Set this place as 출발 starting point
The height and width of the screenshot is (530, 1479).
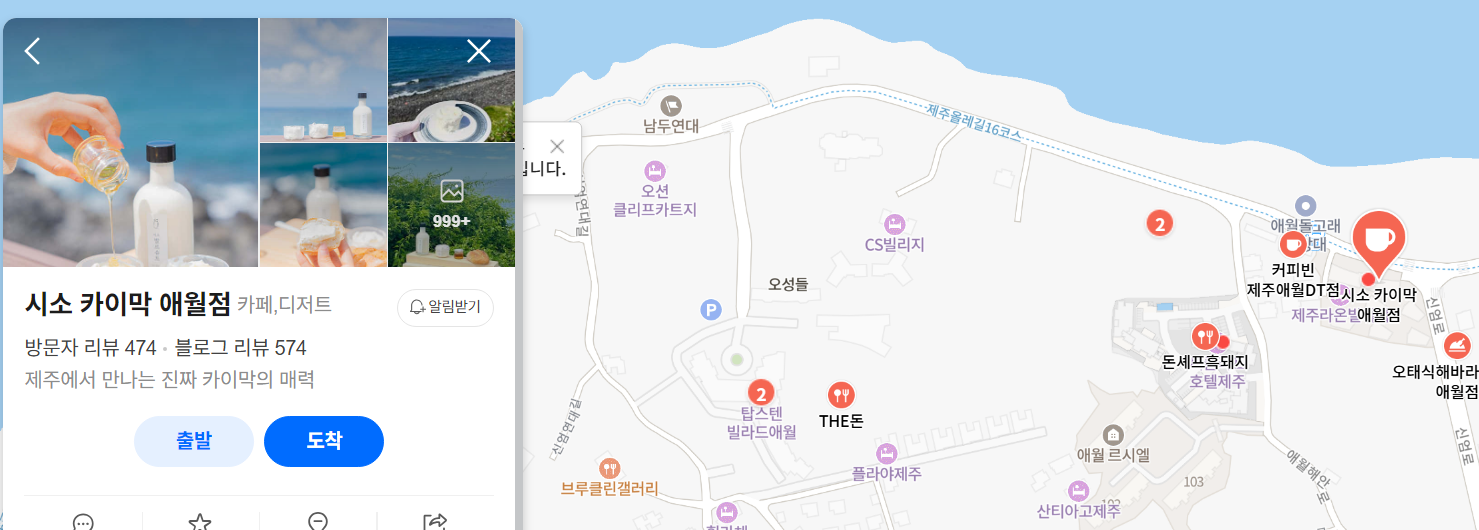[x=194, y=441]
